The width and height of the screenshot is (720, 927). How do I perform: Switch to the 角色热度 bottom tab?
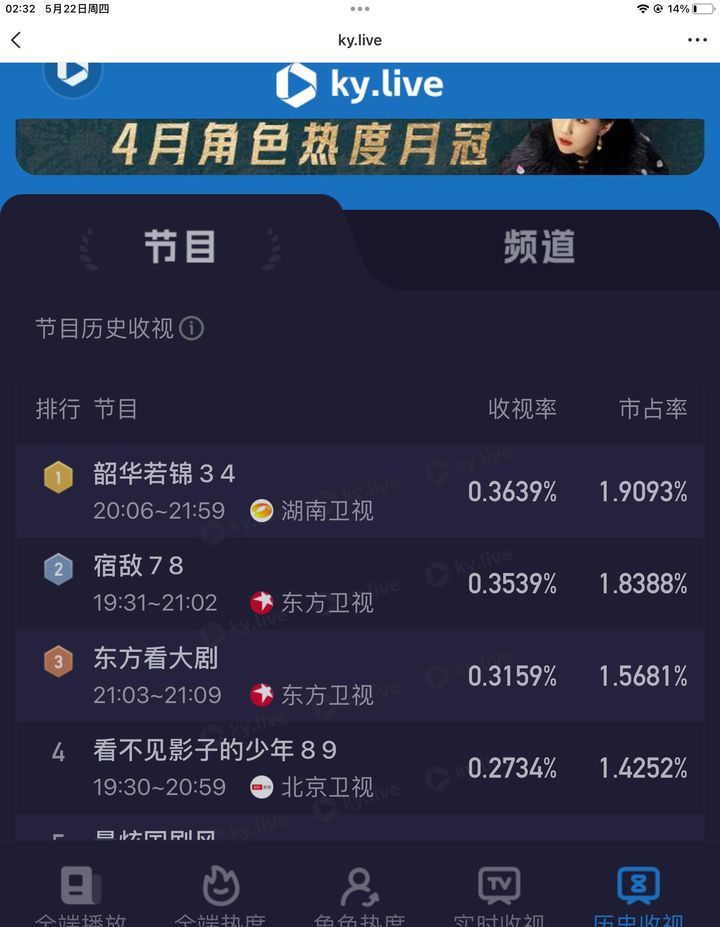(x=359, y=895)
